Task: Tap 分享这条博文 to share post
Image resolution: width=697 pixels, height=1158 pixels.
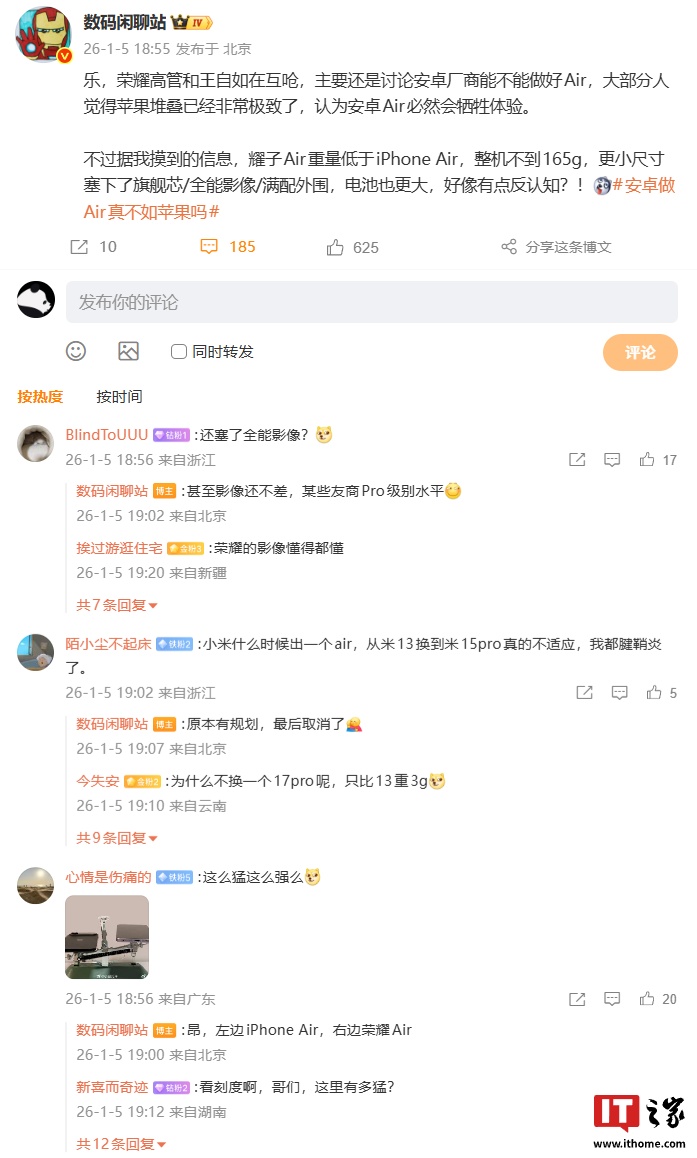Action: click(556, 246)
